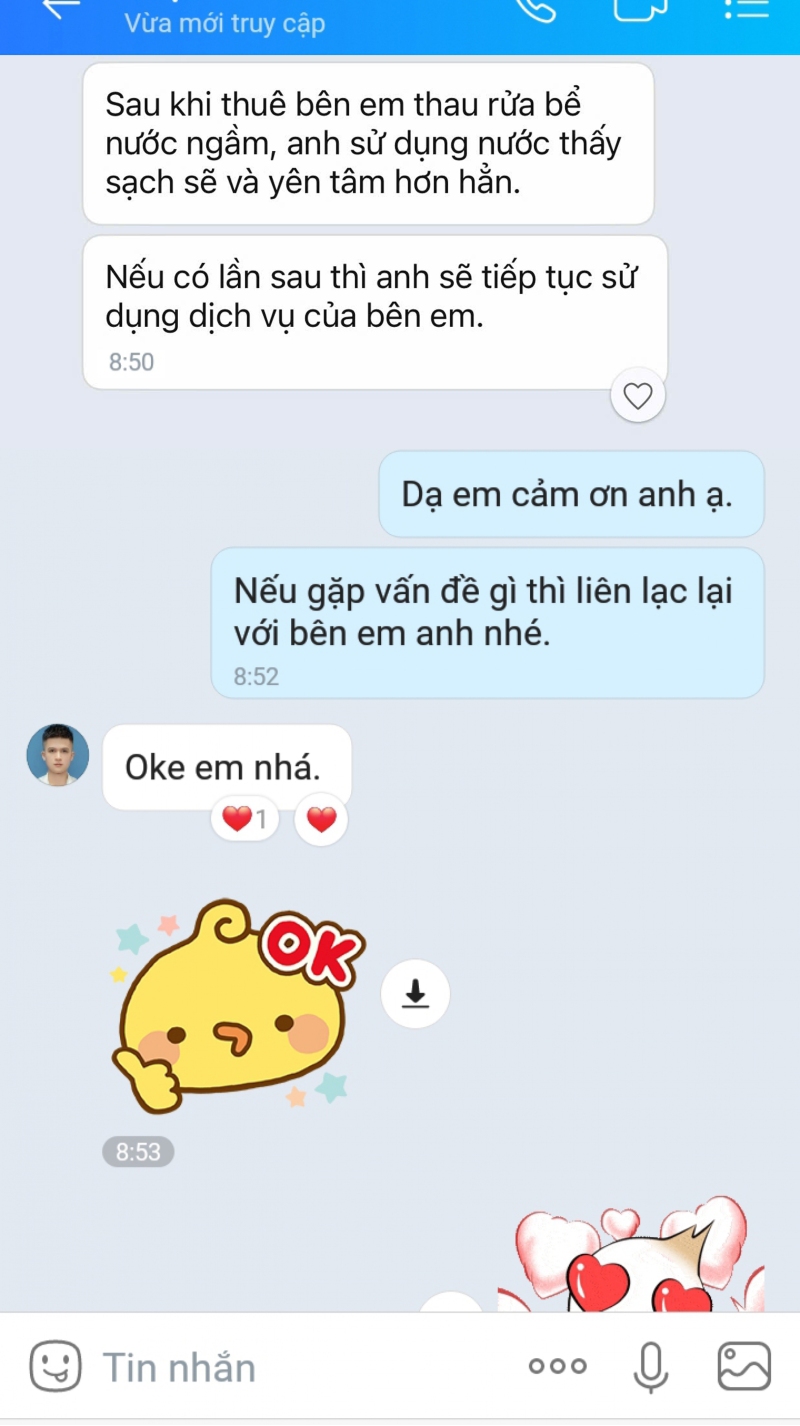Download the OK chick sticker

pos(415,993)
